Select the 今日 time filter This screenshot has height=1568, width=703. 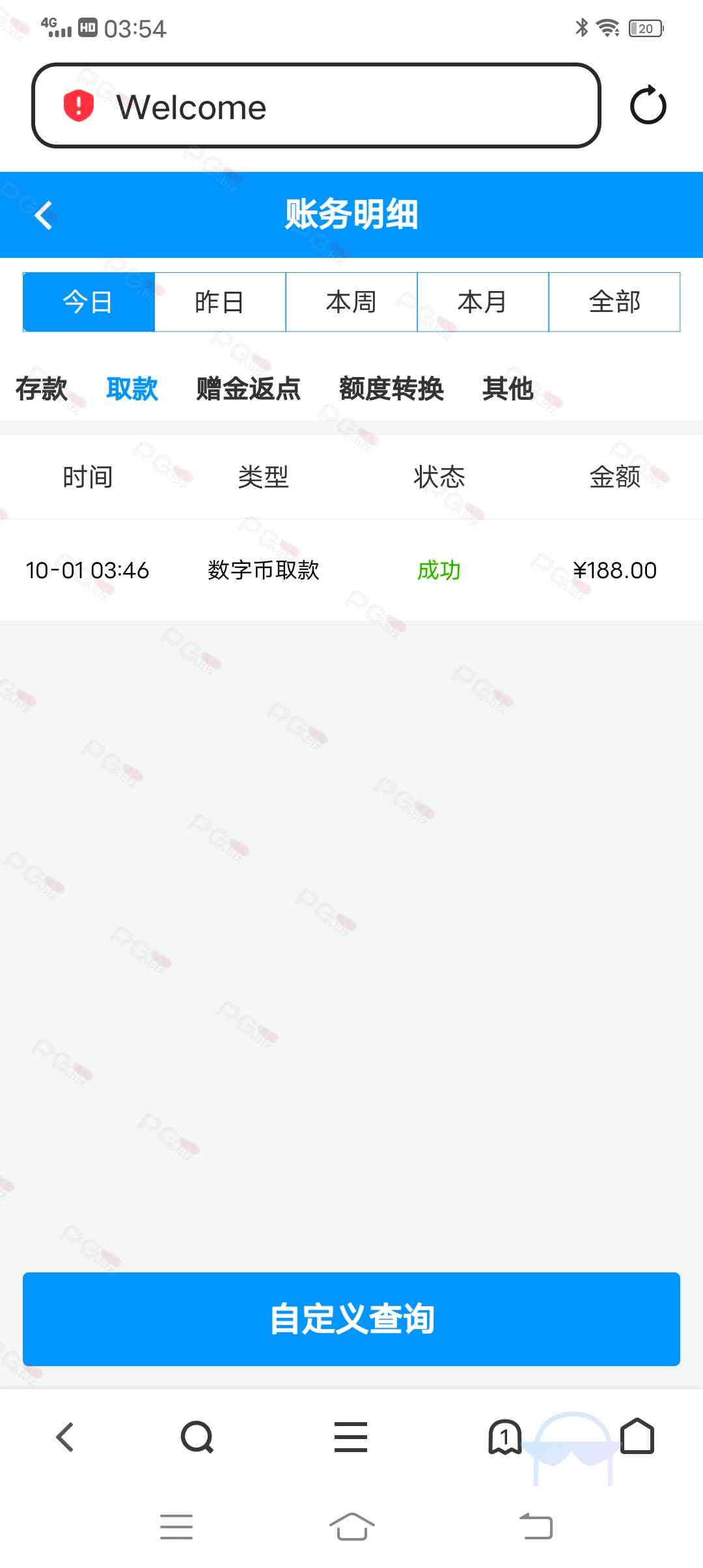89,302
